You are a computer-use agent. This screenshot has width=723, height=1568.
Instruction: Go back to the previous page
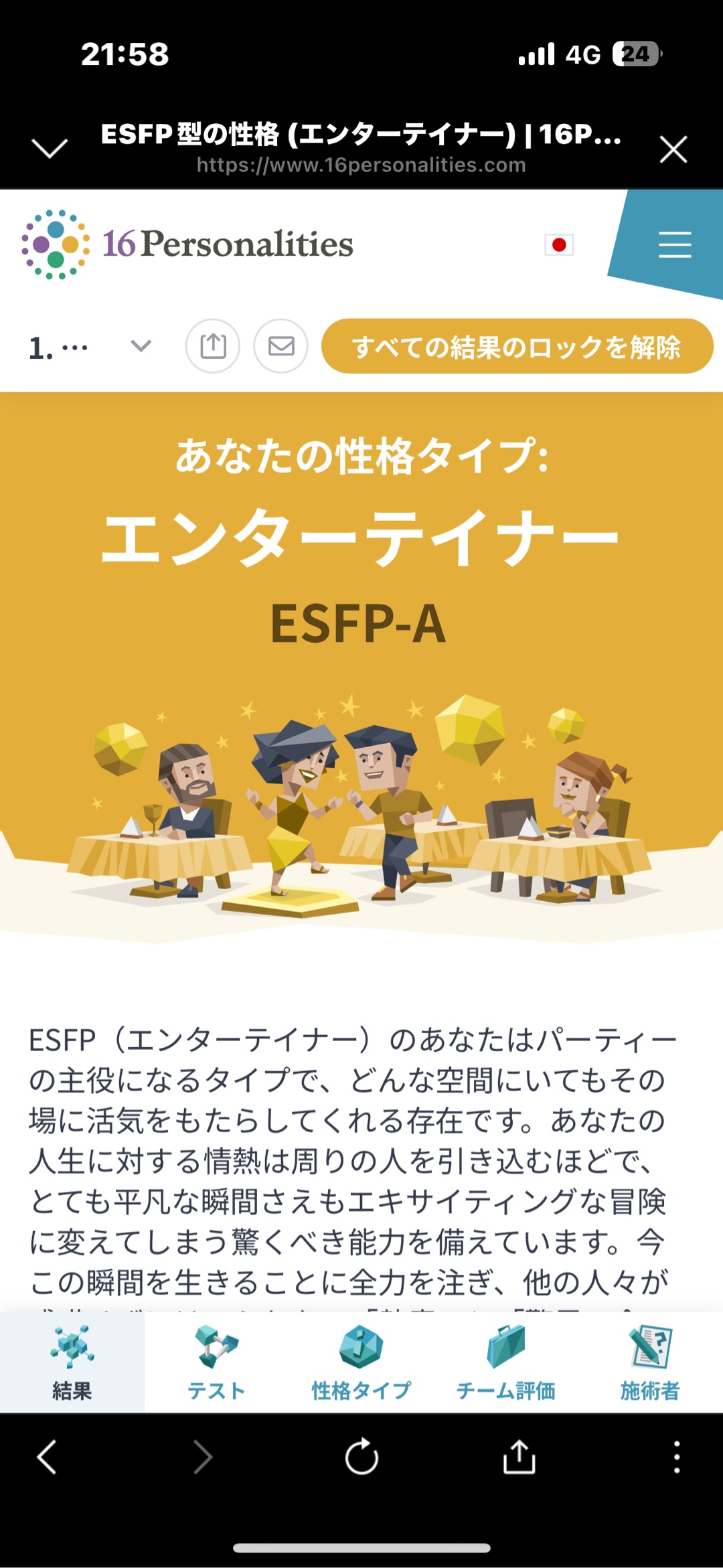point(47,1457)
